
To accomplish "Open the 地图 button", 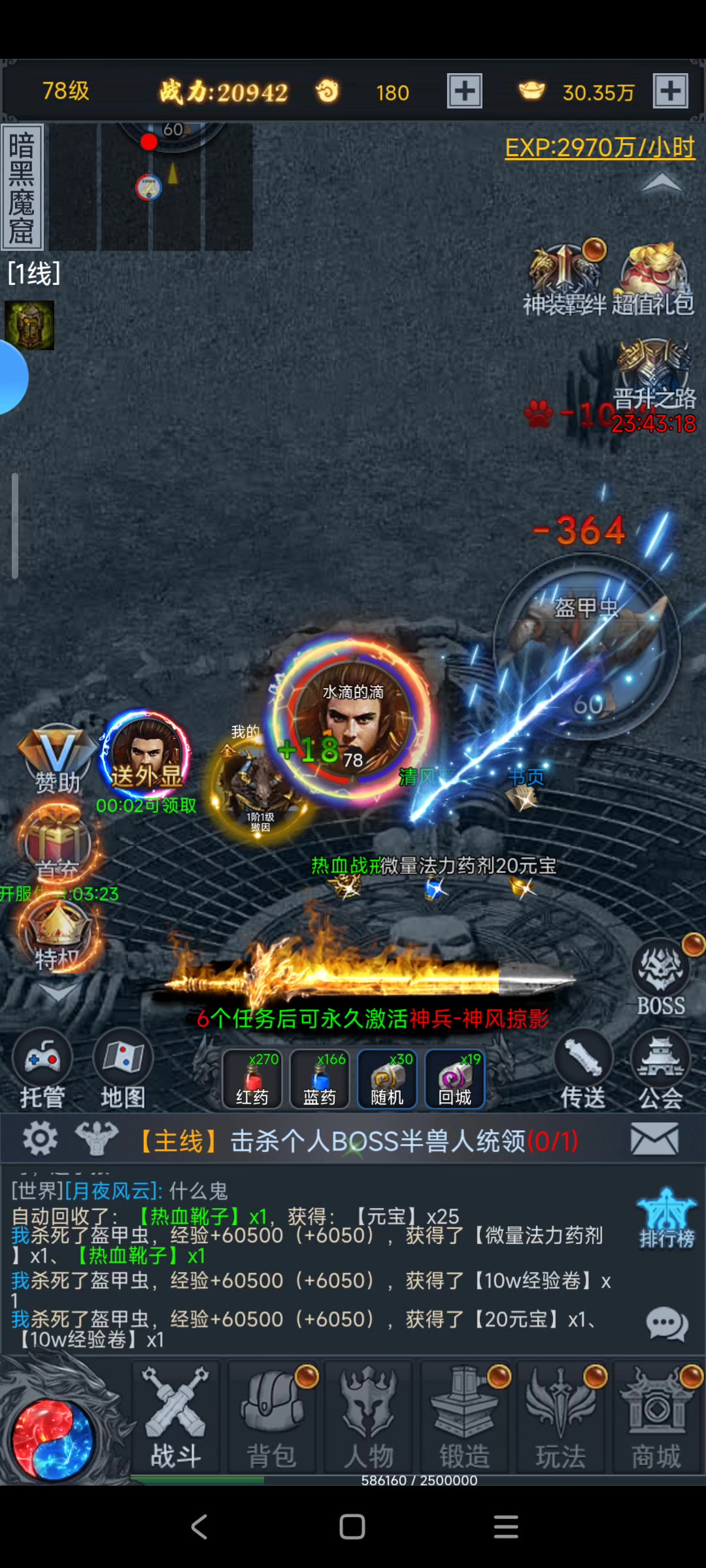I will (123, 1070).
